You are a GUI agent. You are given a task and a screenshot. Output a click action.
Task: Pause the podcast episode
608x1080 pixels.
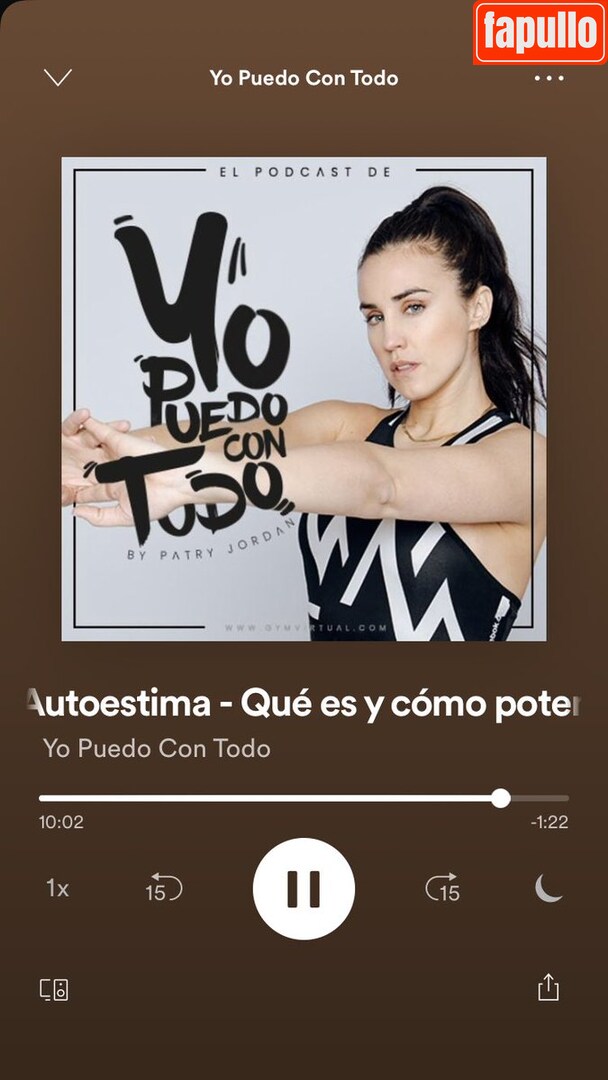[x=304, y=888]
